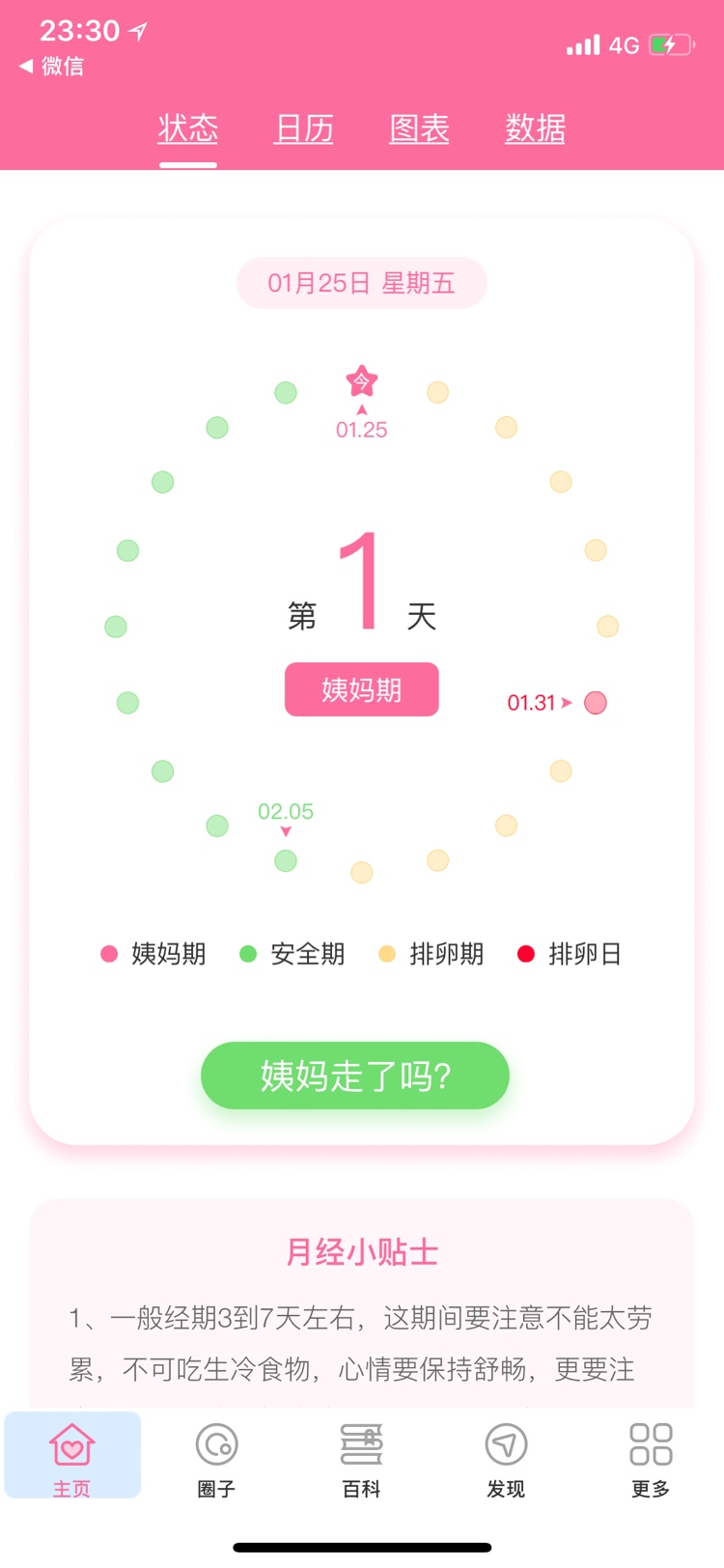Image resolution: width=724 pixels, height=1568 pixels.
Task: Tap the 状态 tab
Action: point(188,128)
